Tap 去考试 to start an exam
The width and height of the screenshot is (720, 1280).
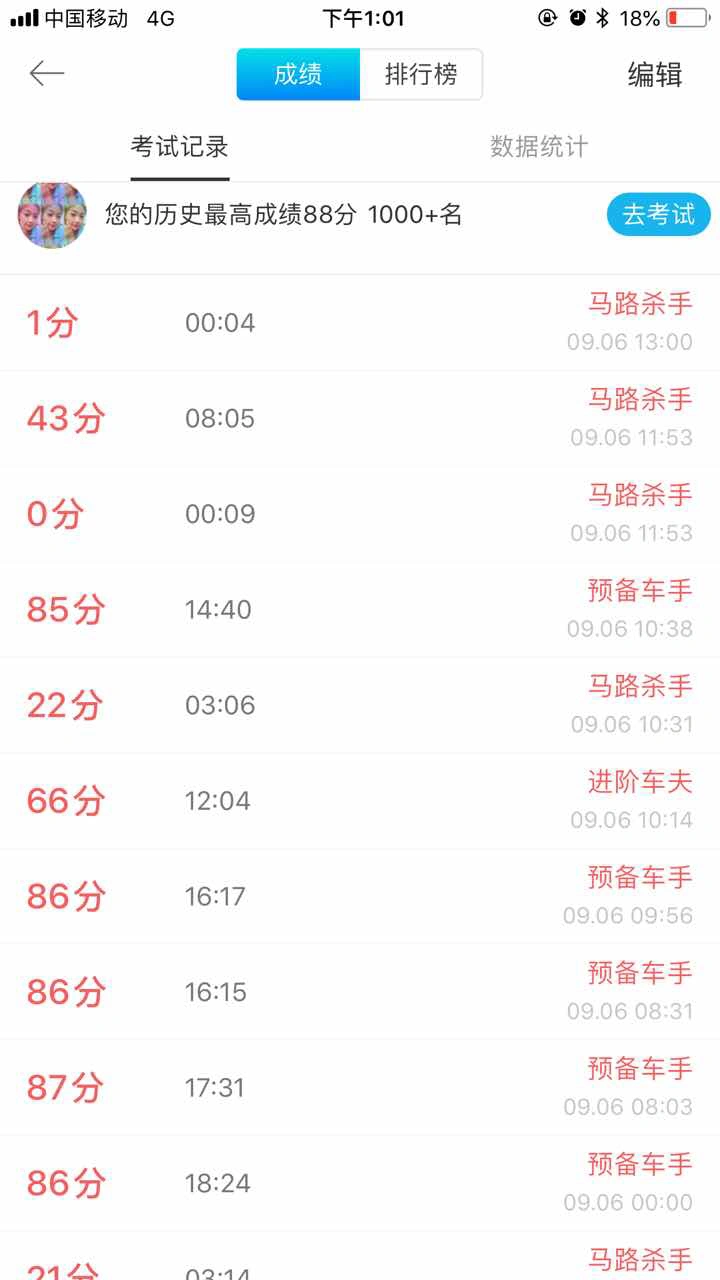[659, 215]
